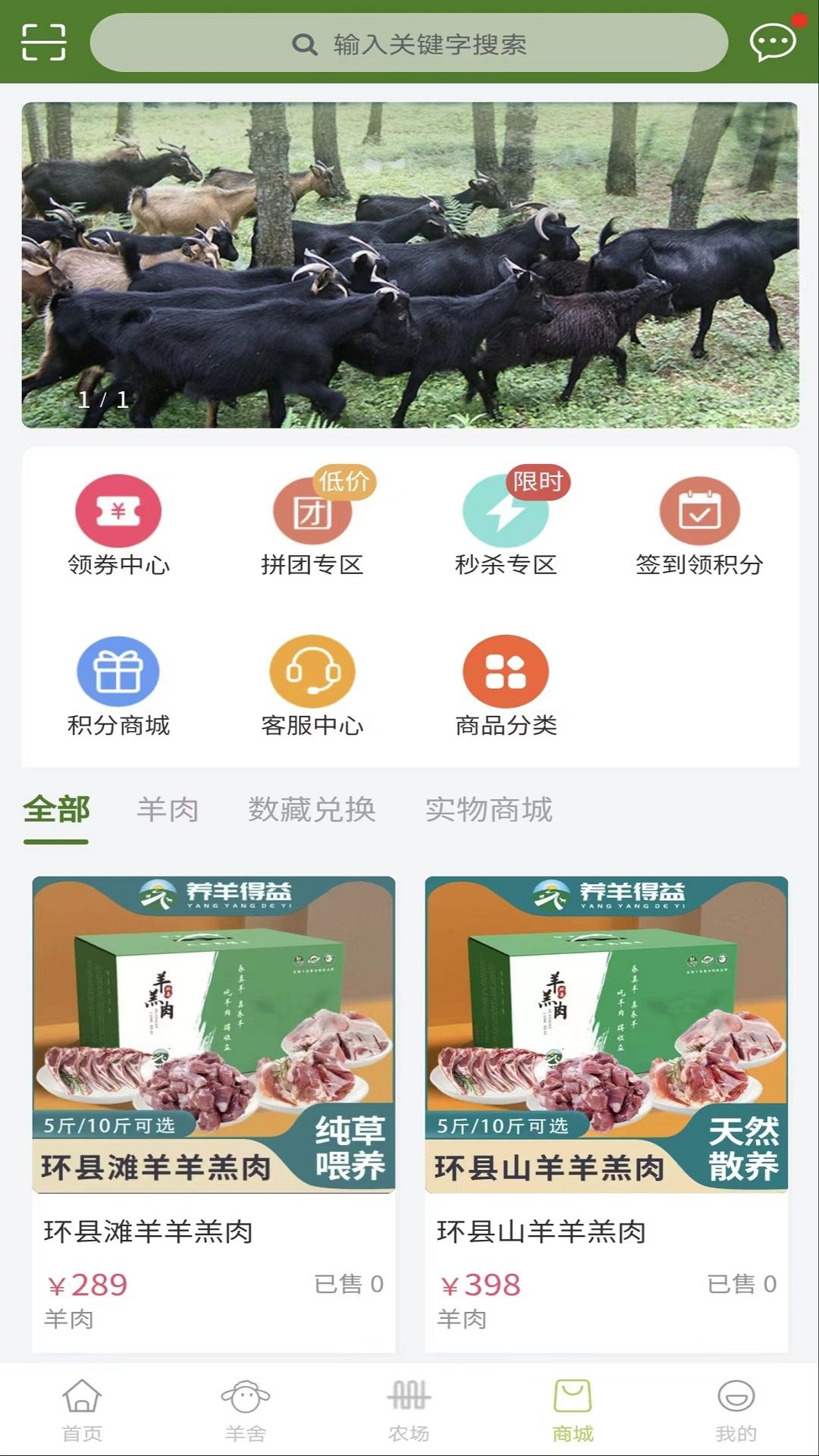The width and height of the screenshot is (819, 1456).
Task: Select the 羊肉 category tab
Action: tap(168, 811)
